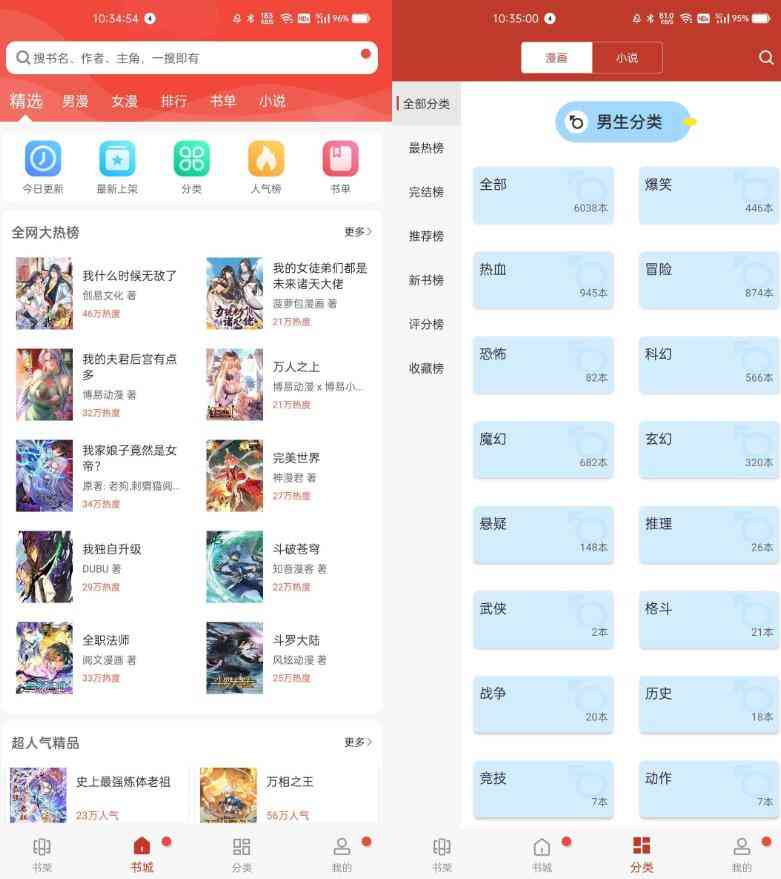Open the 热血 category card
The image size is (781, 879).
(x=543, y=280)
